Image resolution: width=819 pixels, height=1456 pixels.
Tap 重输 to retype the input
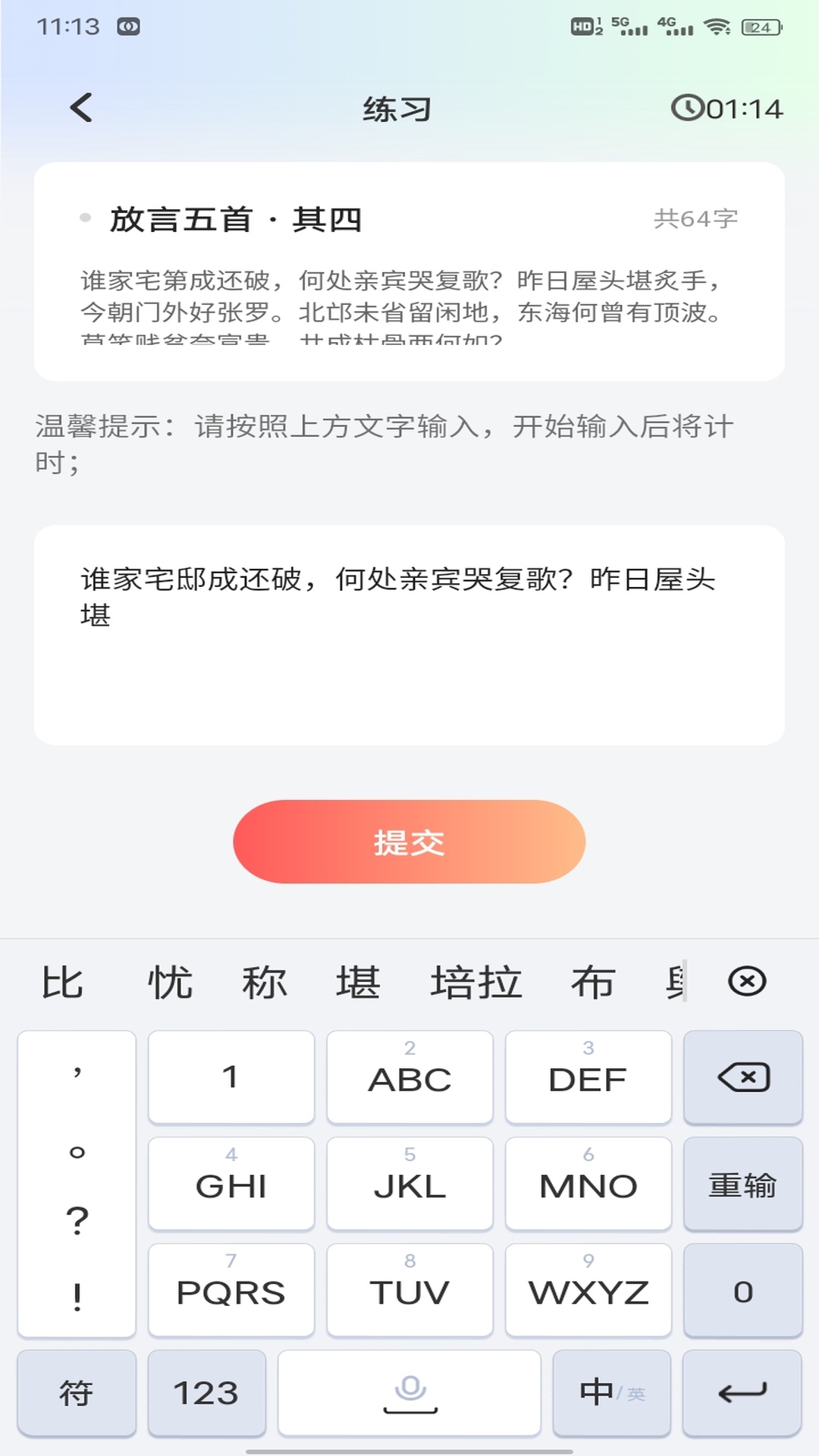tap(742, 1185)
